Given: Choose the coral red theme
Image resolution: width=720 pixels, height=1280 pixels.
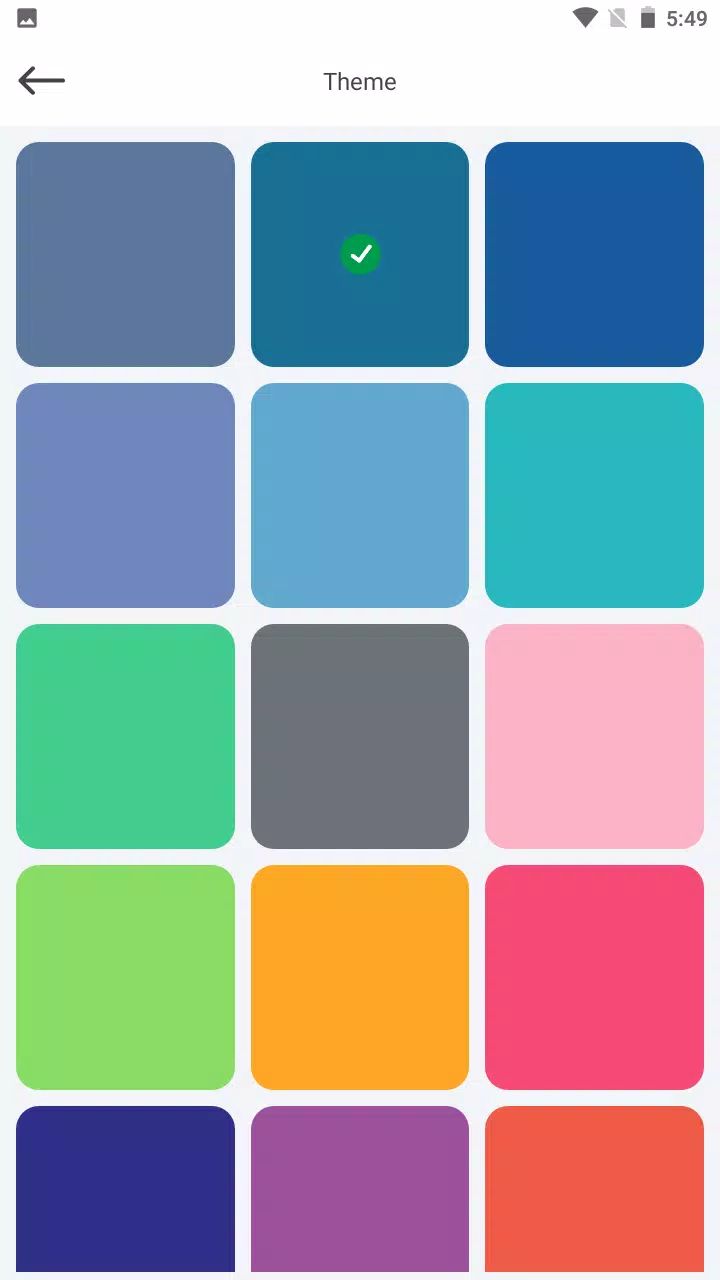Looking at the screenshot, I should tap(594, 1190).
